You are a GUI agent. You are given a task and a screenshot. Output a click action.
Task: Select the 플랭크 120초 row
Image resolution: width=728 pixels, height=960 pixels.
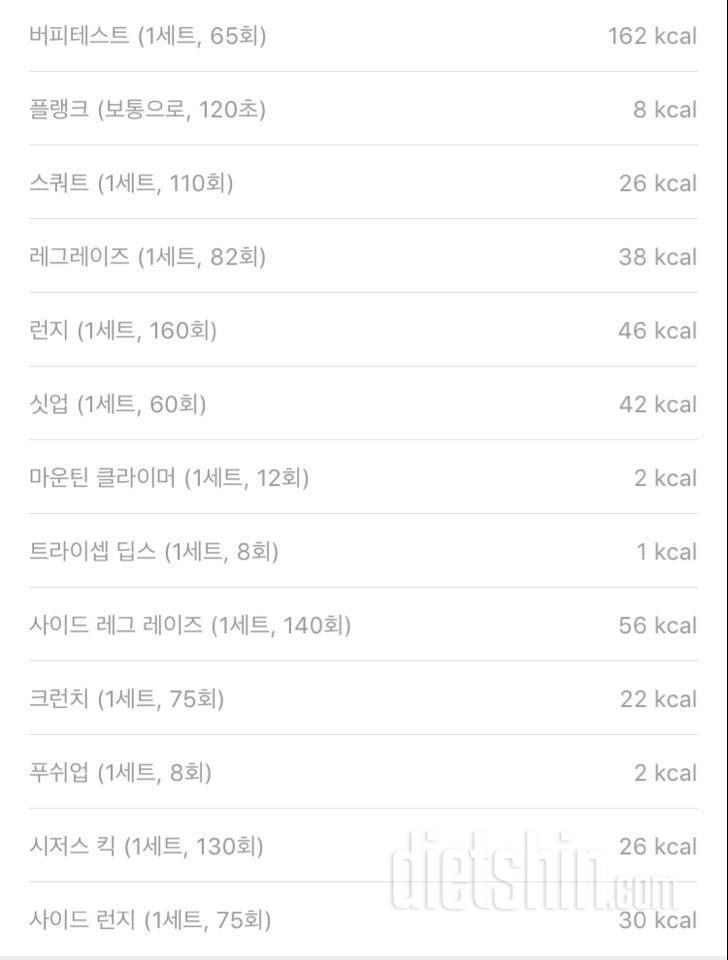(x=148, y=109)
